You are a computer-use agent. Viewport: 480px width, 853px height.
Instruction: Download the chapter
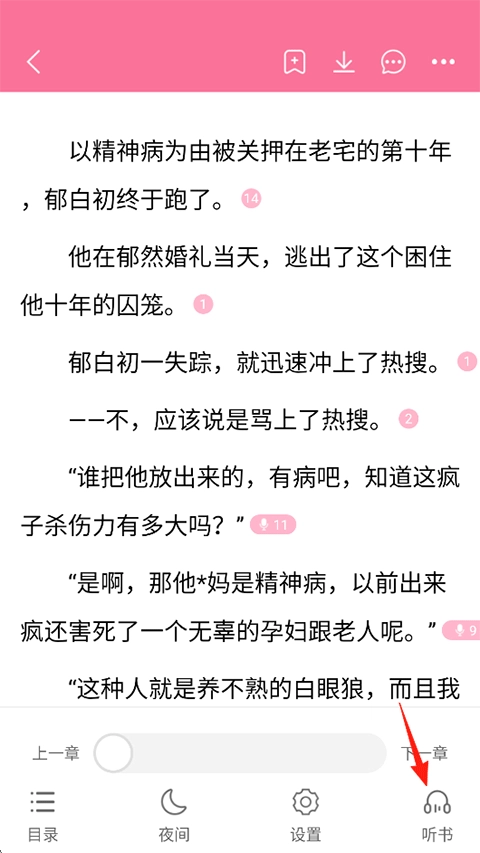click(x=344, y=63)
